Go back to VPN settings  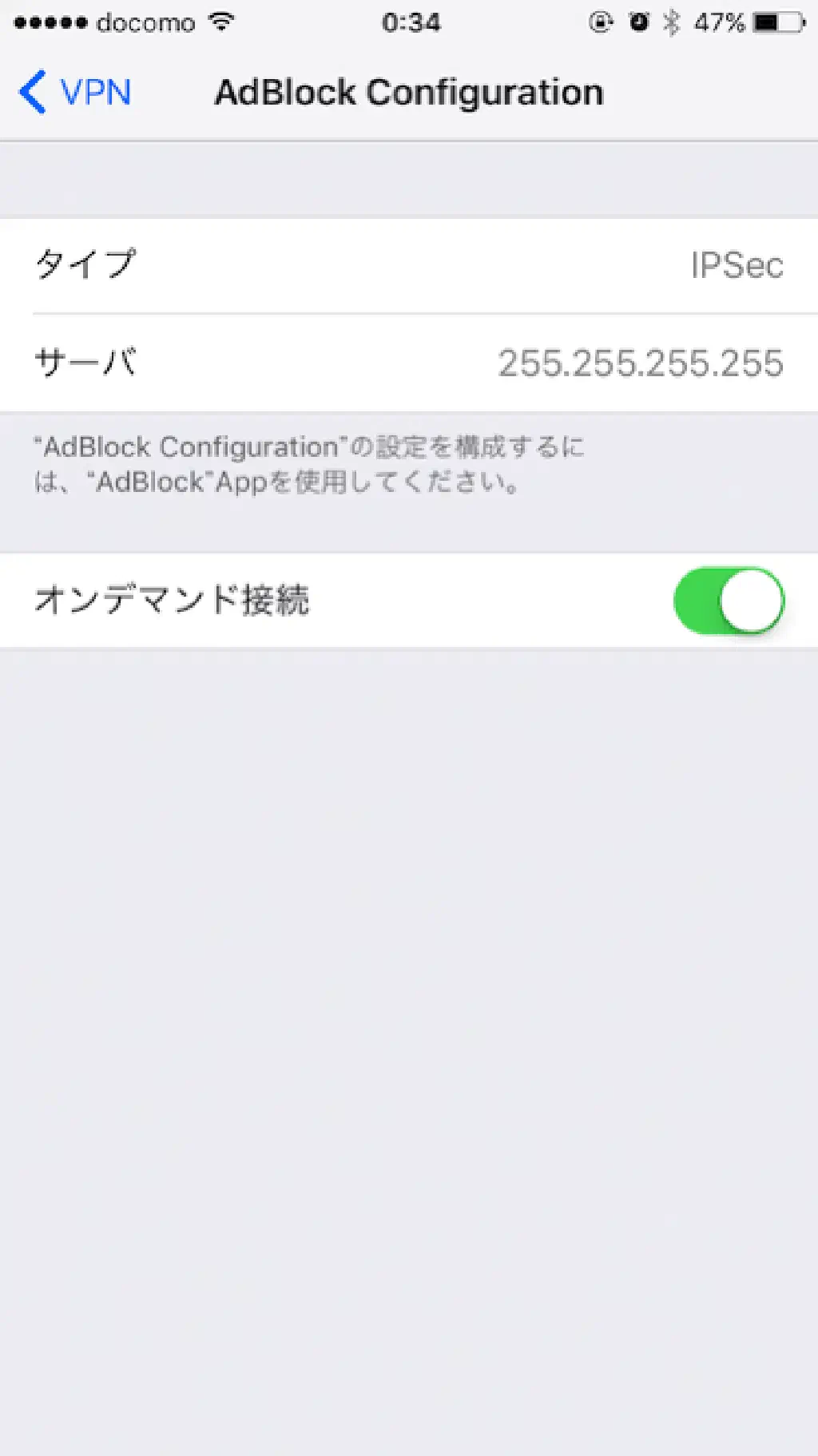(76, 93)
